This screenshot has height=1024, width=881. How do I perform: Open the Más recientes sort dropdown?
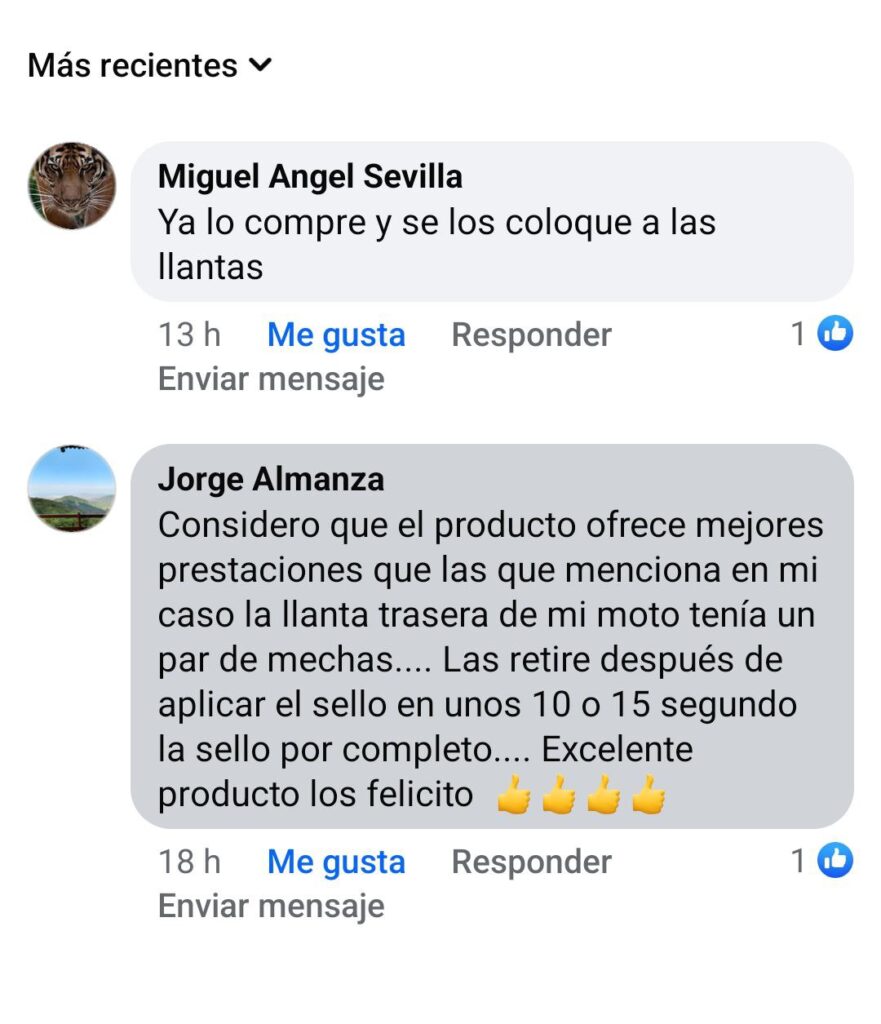150,66
